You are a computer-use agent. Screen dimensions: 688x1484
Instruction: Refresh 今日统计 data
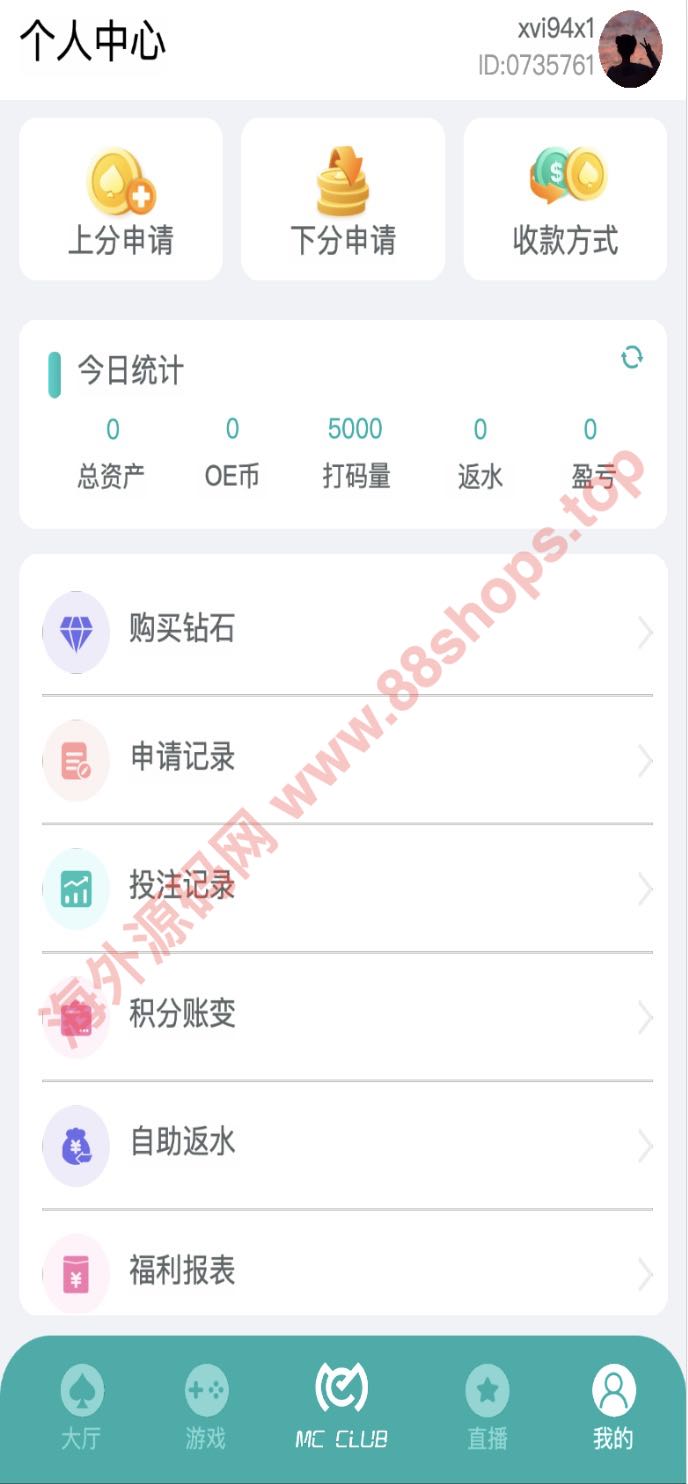632,357
